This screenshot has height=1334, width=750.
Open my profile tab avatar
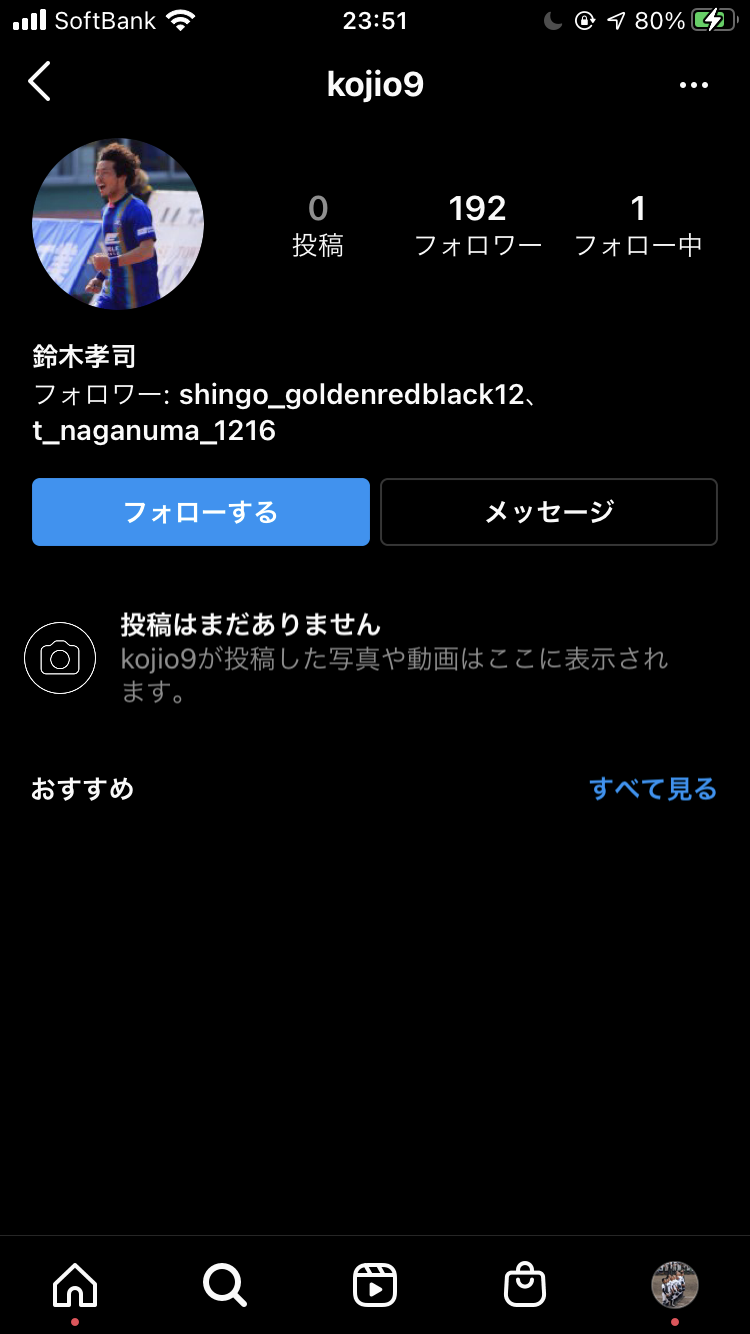pos(675,1284)
